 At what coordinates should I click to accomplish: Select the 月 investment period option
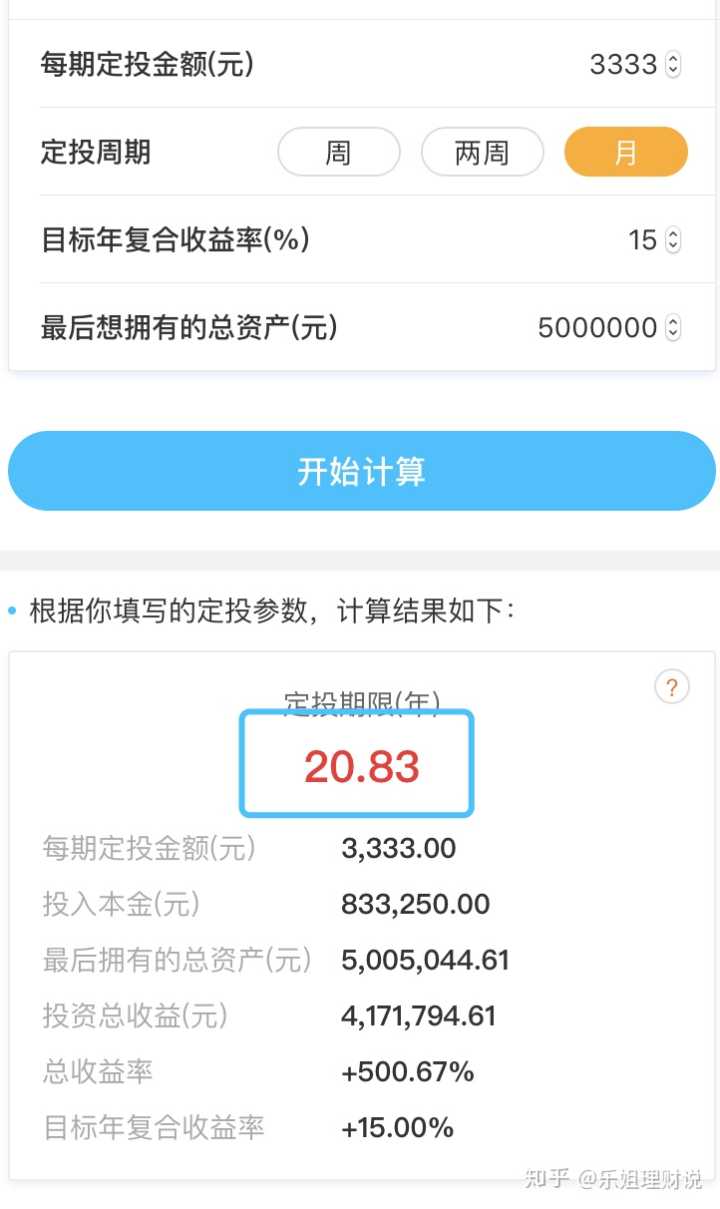tap(626, 151)
